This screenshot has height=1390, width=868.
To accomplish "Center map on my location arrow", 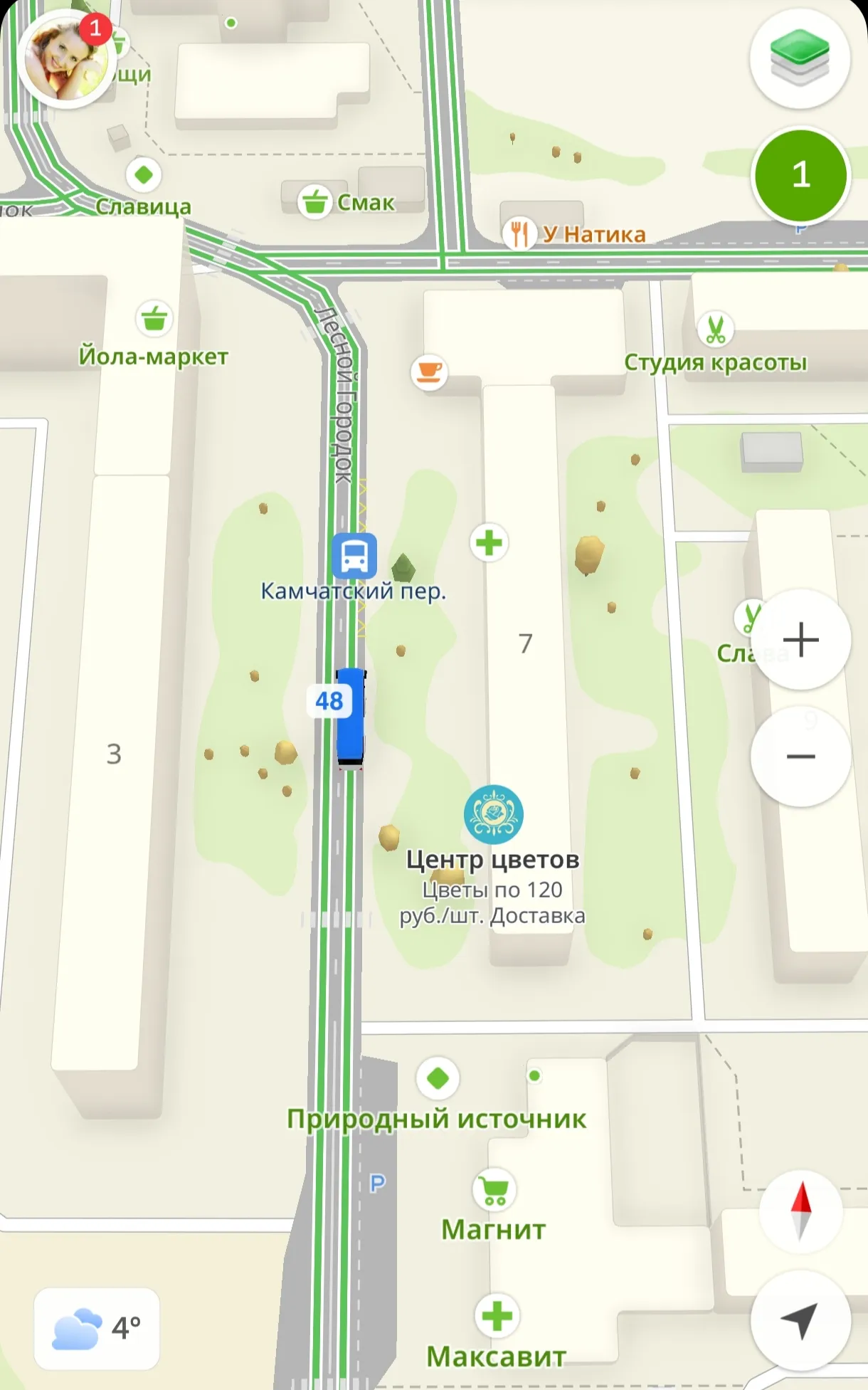I will coord(800,1321).
